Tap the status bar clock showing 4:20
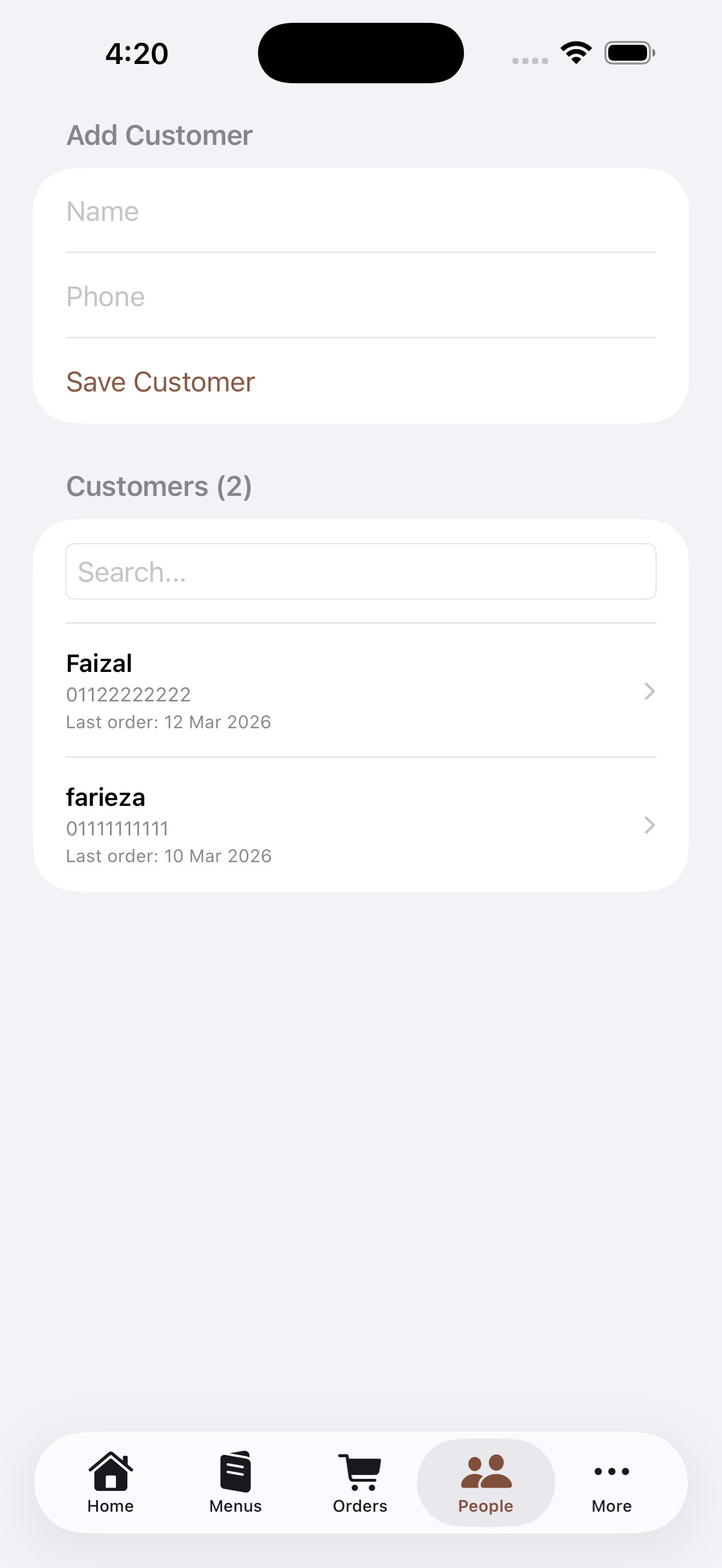The image size is (722, 1568). (136, 54)
